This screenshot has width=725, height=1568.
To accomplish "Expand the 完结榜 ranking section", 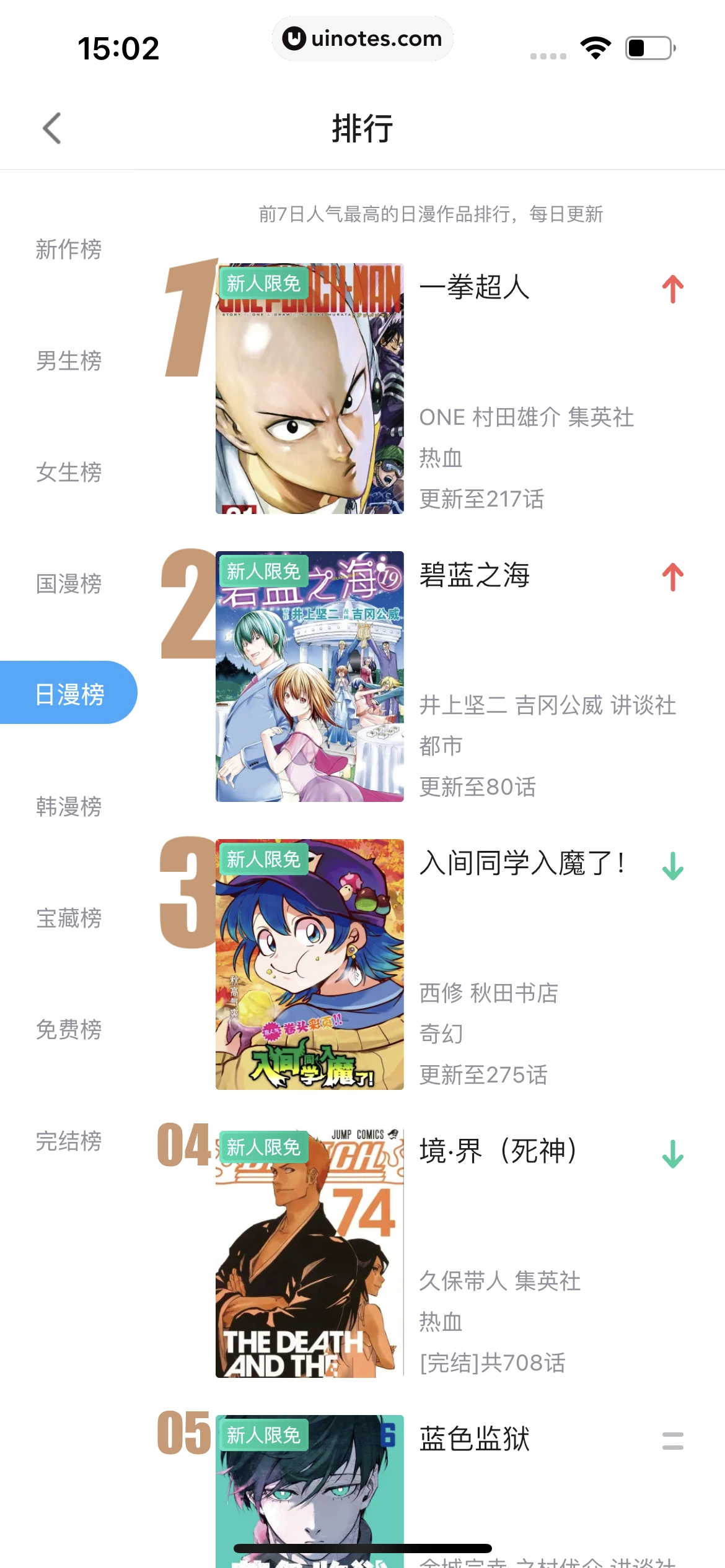I will tap(68, 1142).
